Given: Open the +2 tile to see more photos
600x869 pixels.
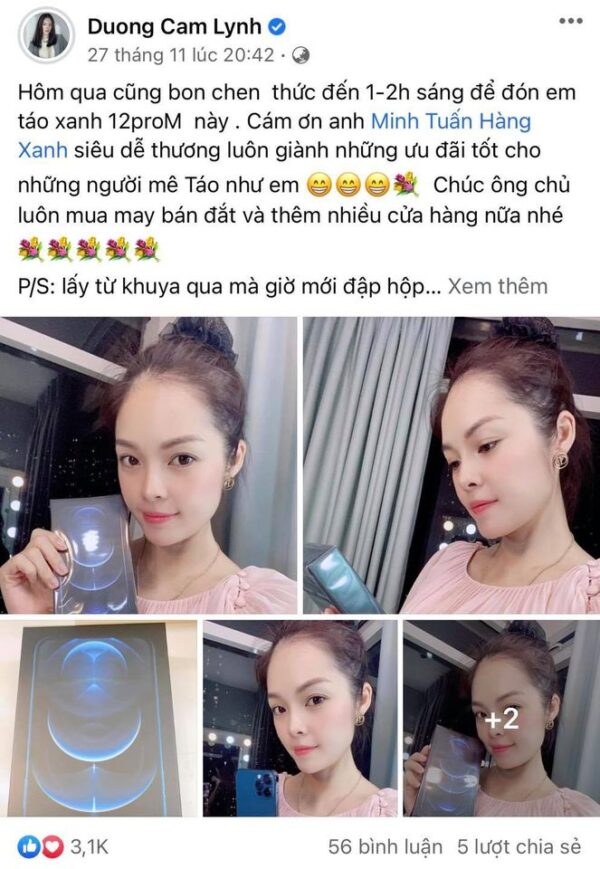Looking at the screenshot, I should click(501, 718).
